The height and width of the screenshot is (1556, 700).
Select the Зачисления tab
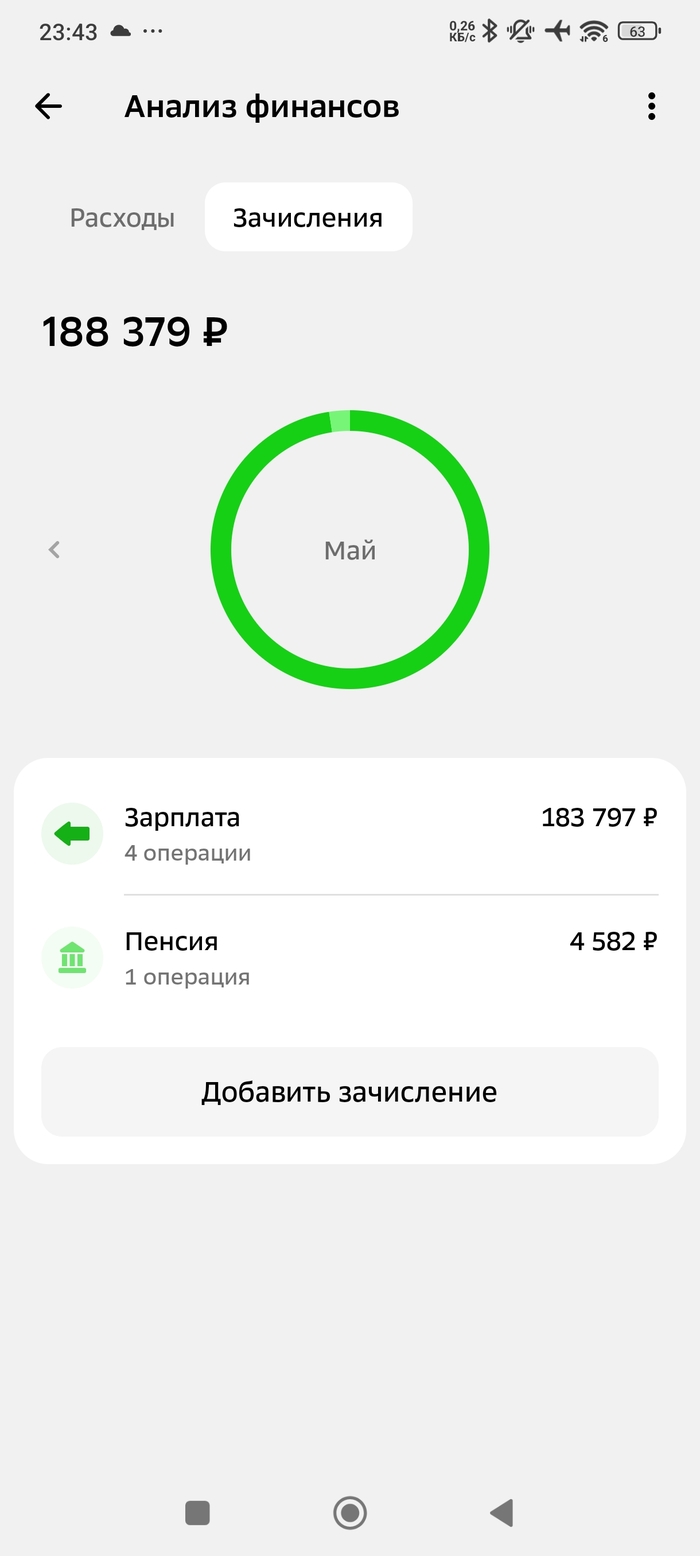pyautogui.click(x=308, y=218)
